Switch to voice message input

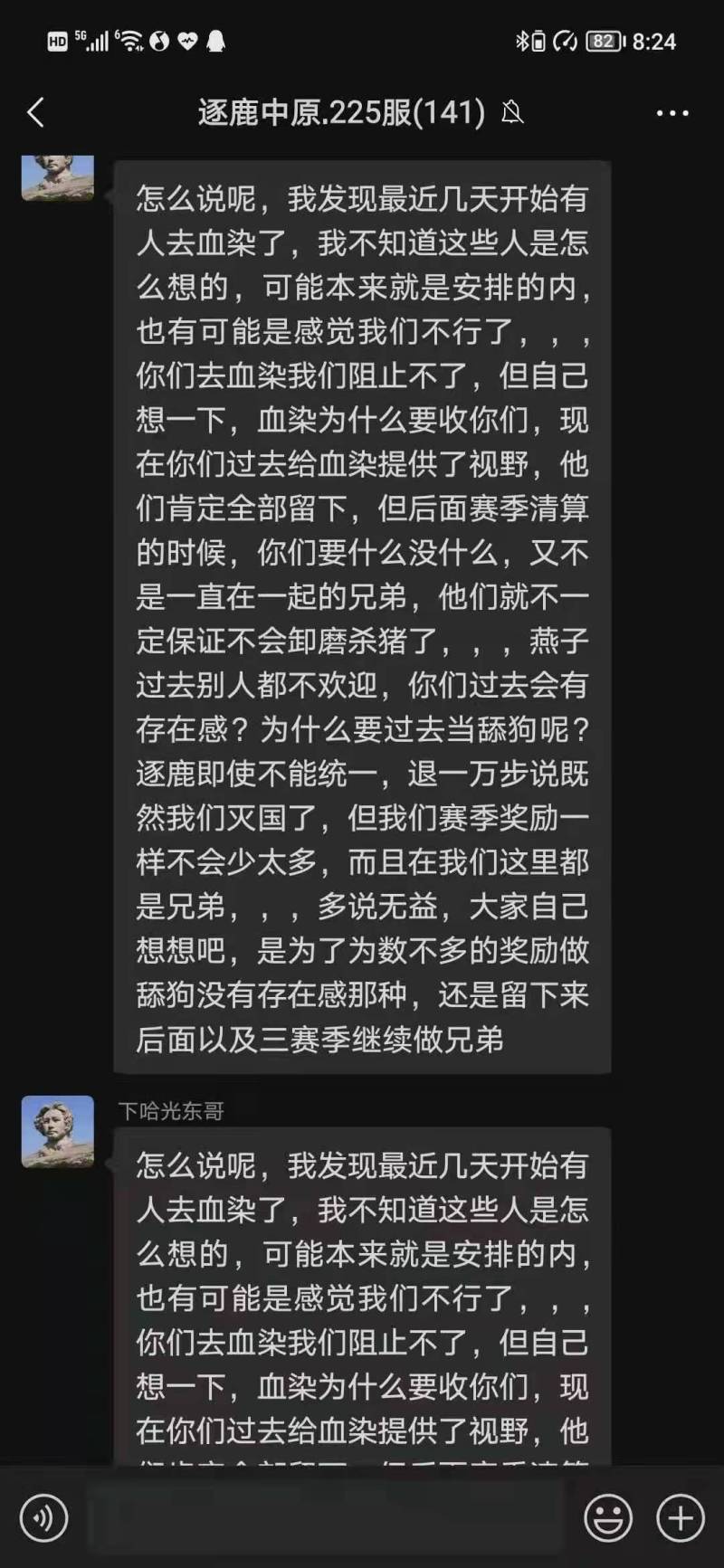coord(43,1517)
